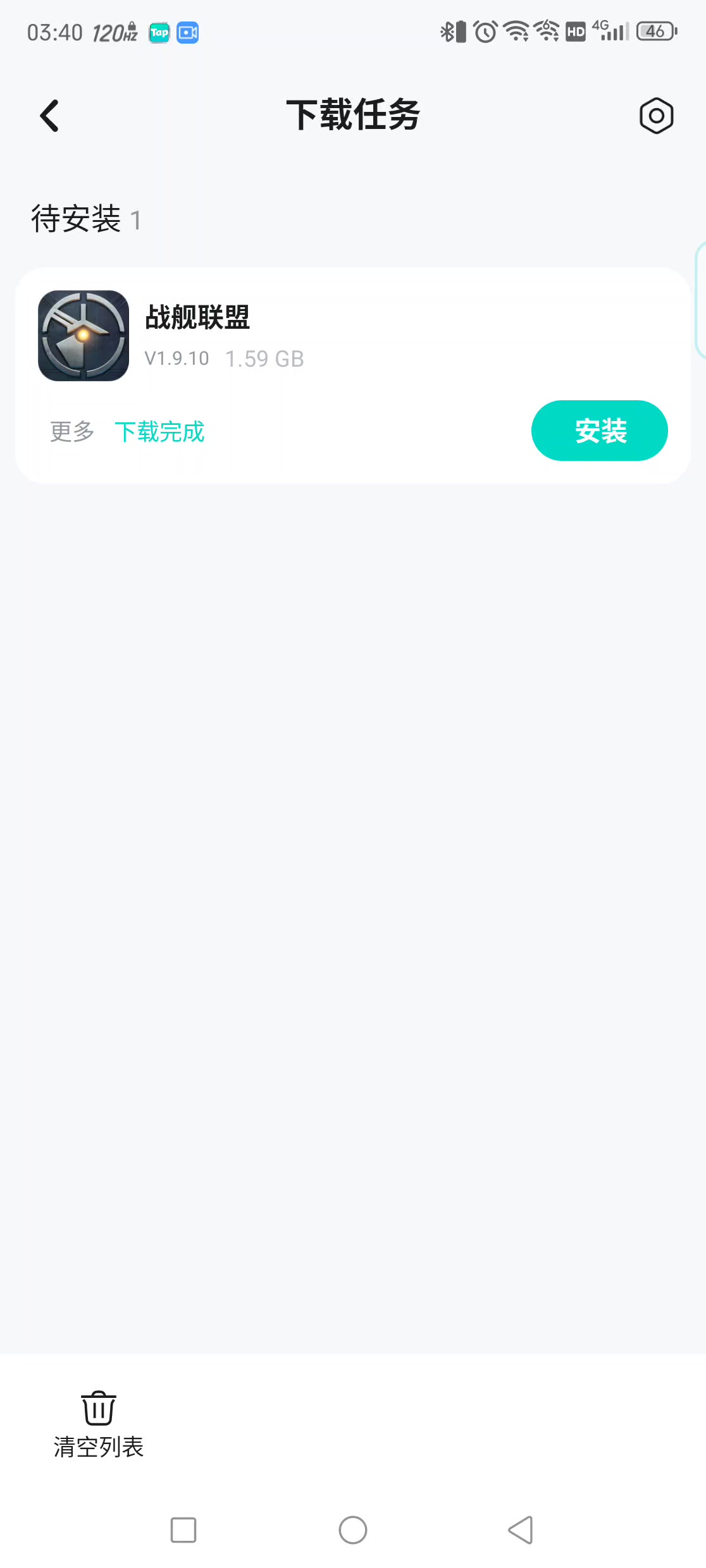Go back using the top-left arrow

(x=49, y=116)
